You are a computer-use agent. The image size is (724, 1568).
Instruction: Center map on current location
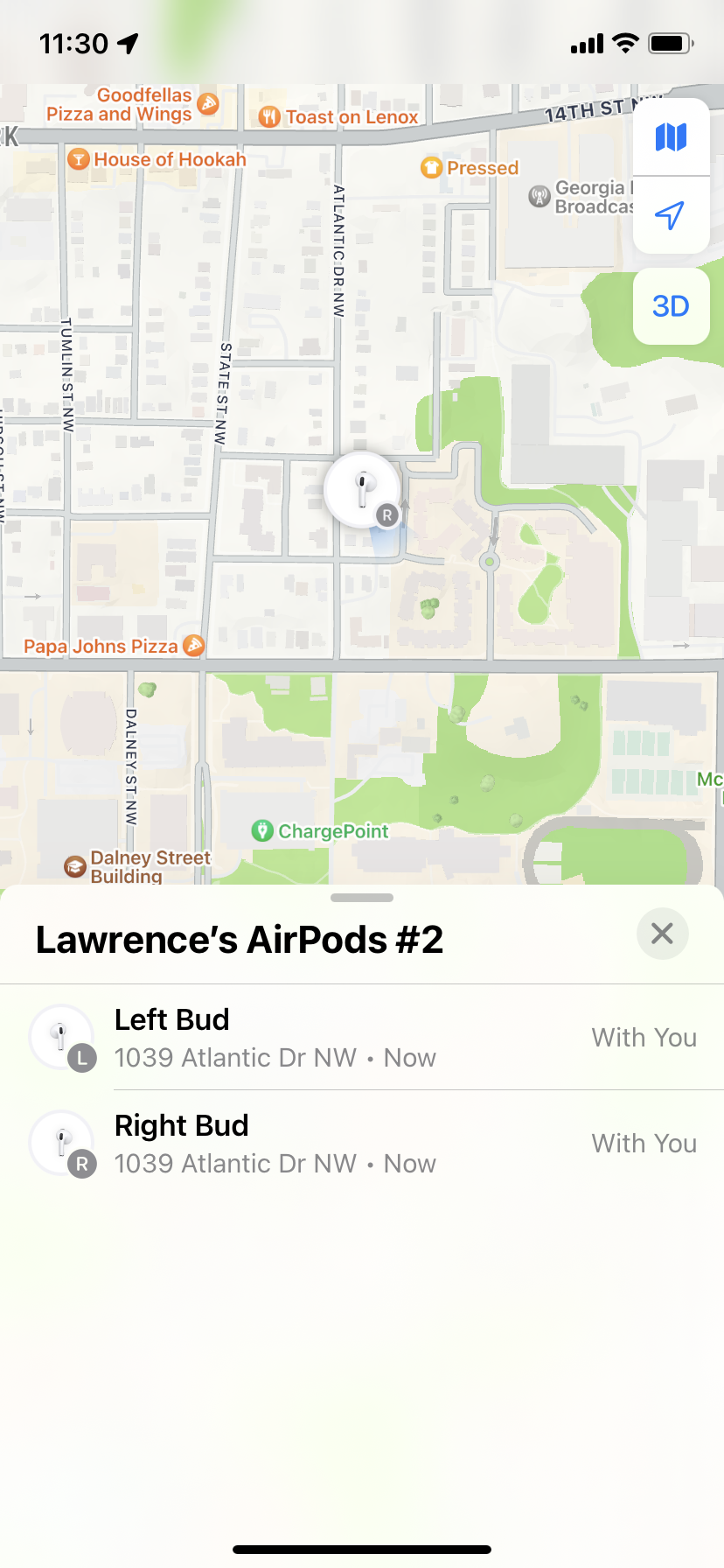[x=671, y=215]
